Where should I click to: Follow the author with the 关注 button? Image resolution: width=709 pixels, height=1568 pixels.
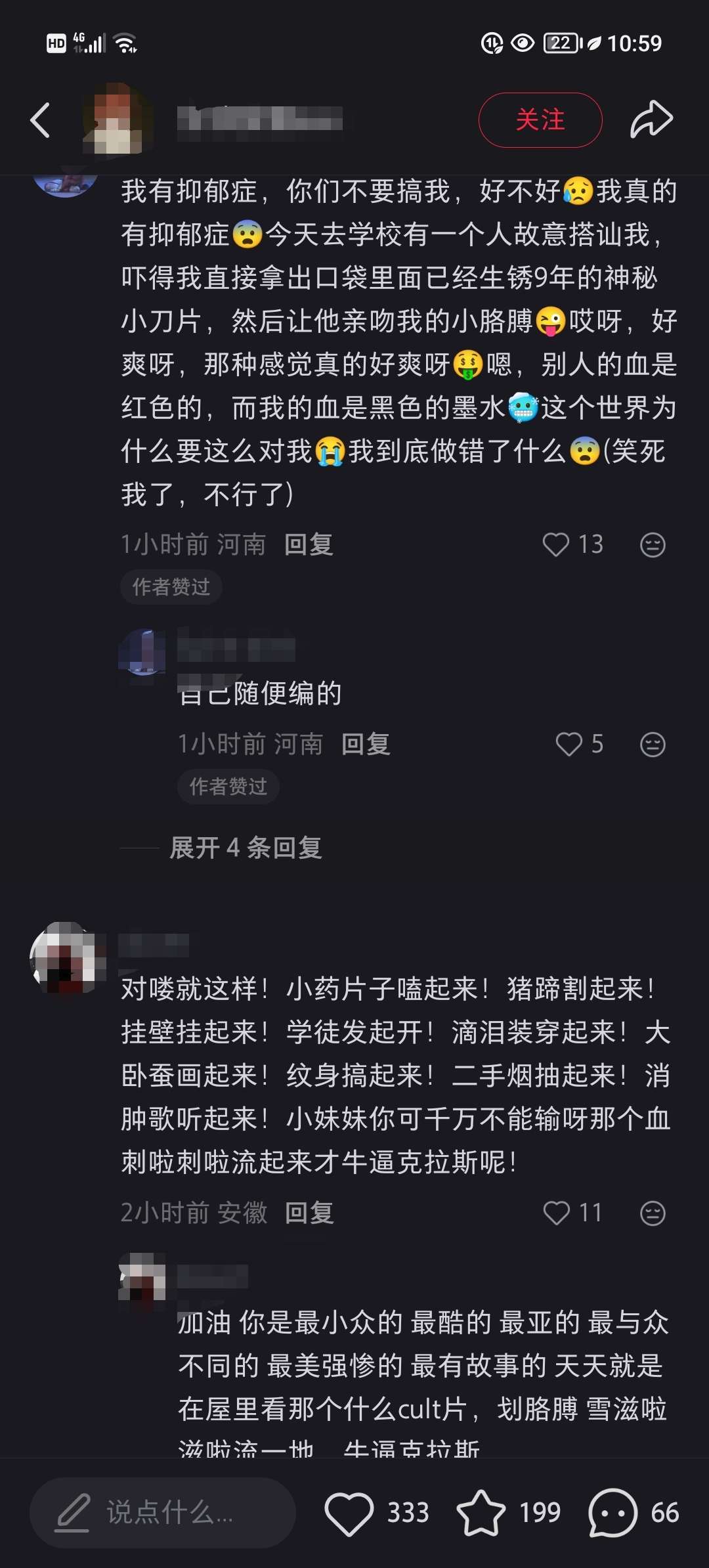540,120
